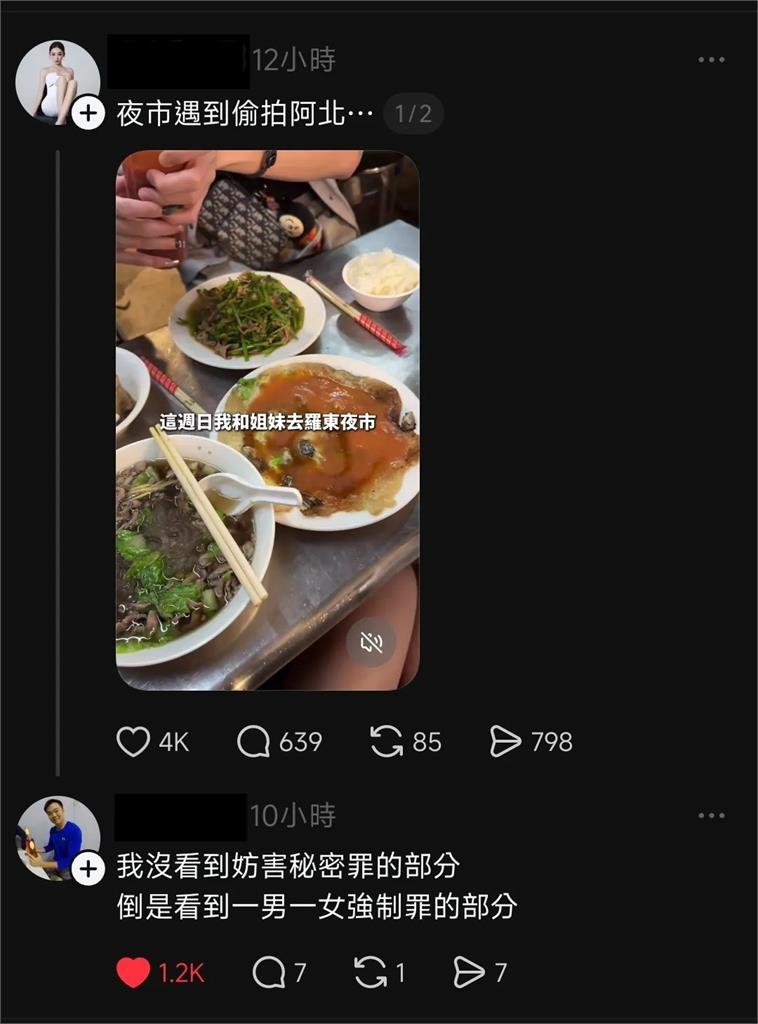Follow the replier via plus badge on avatar
Image resolution: width=758 pixels, height=1024 pixels.
(88, 869)
